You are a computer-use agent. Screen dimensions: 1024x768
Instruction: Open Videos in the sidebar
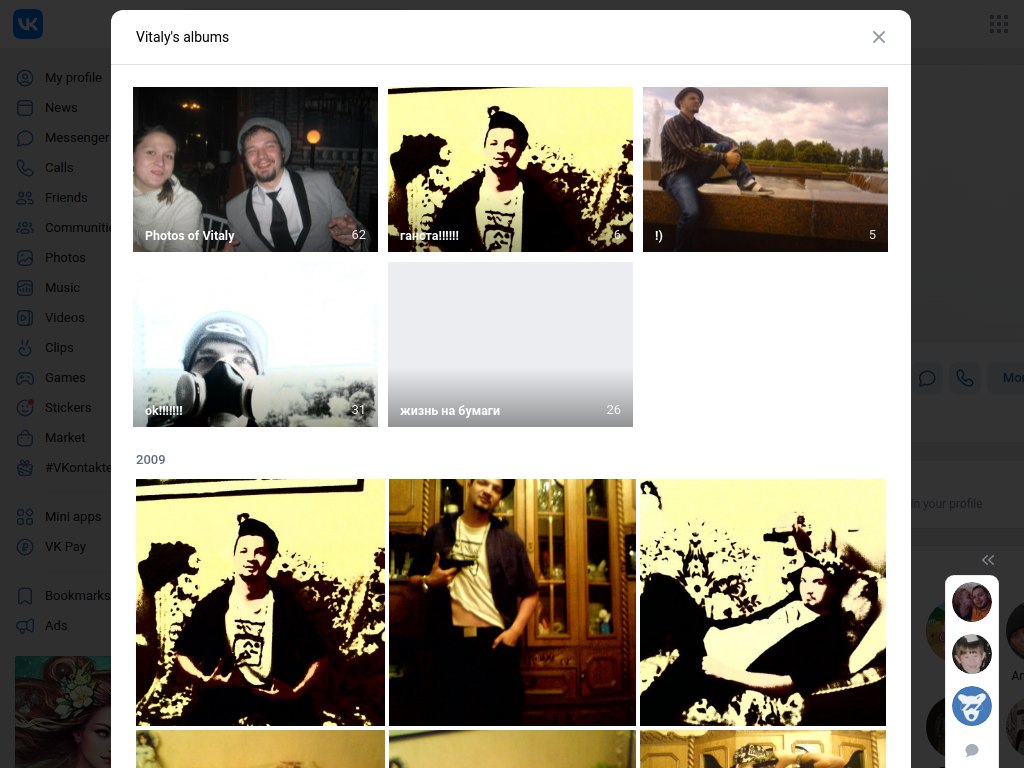coord(64,317)
